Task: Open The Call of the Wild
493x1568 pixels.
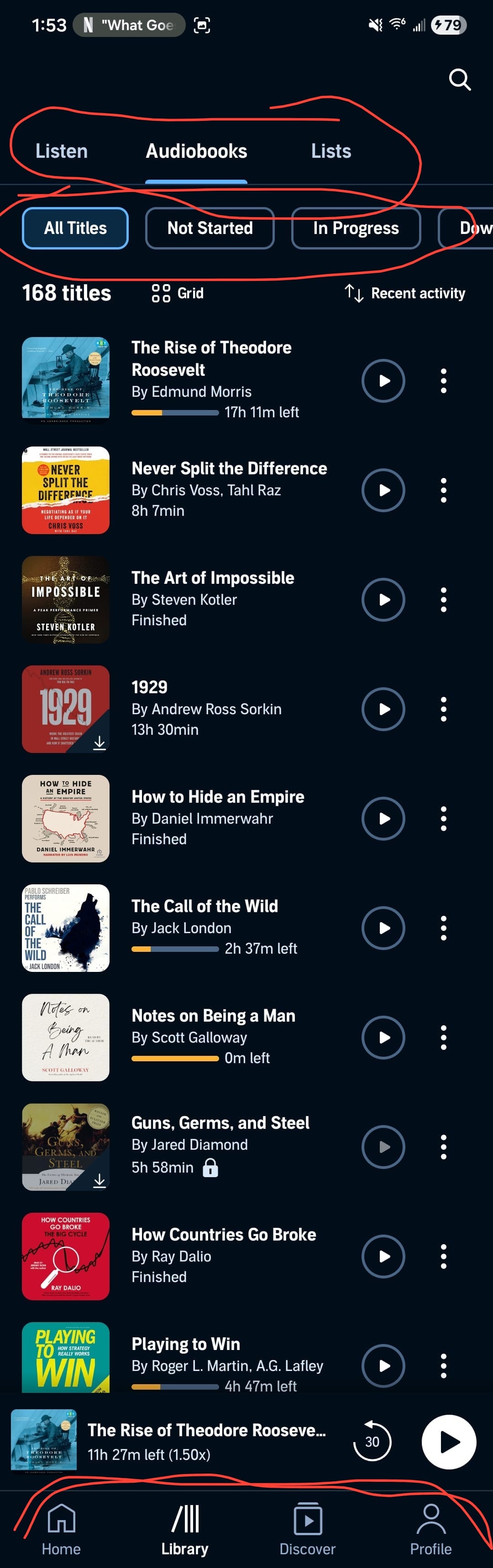Action: click(x=204, y=906)
